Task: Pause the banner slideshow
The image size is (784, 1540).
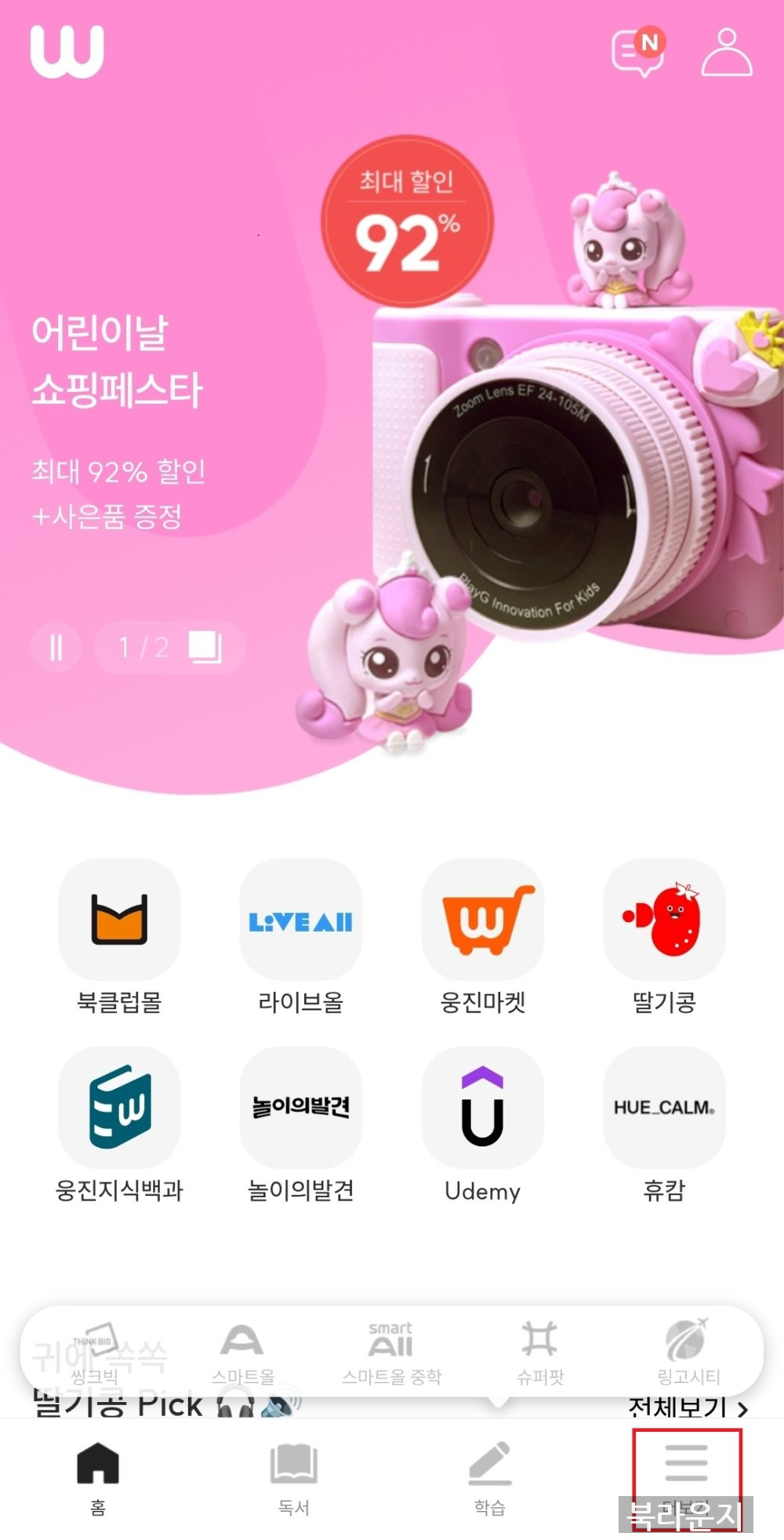Action: (x=56, y=648)
